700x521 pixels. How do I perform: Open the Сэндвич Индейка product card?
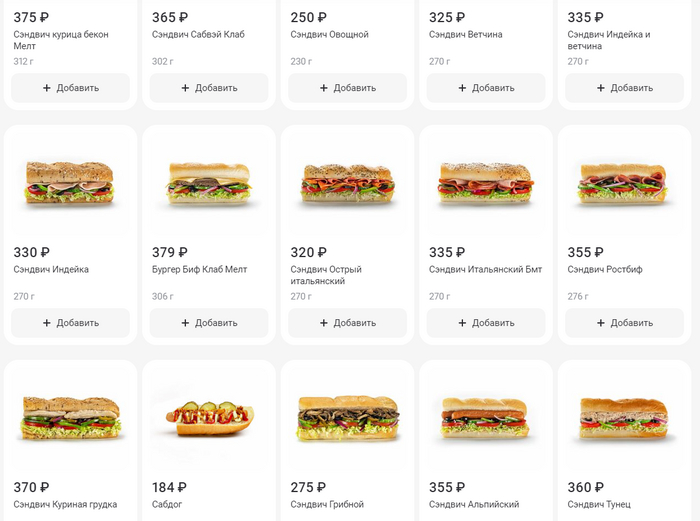[70, 182]
